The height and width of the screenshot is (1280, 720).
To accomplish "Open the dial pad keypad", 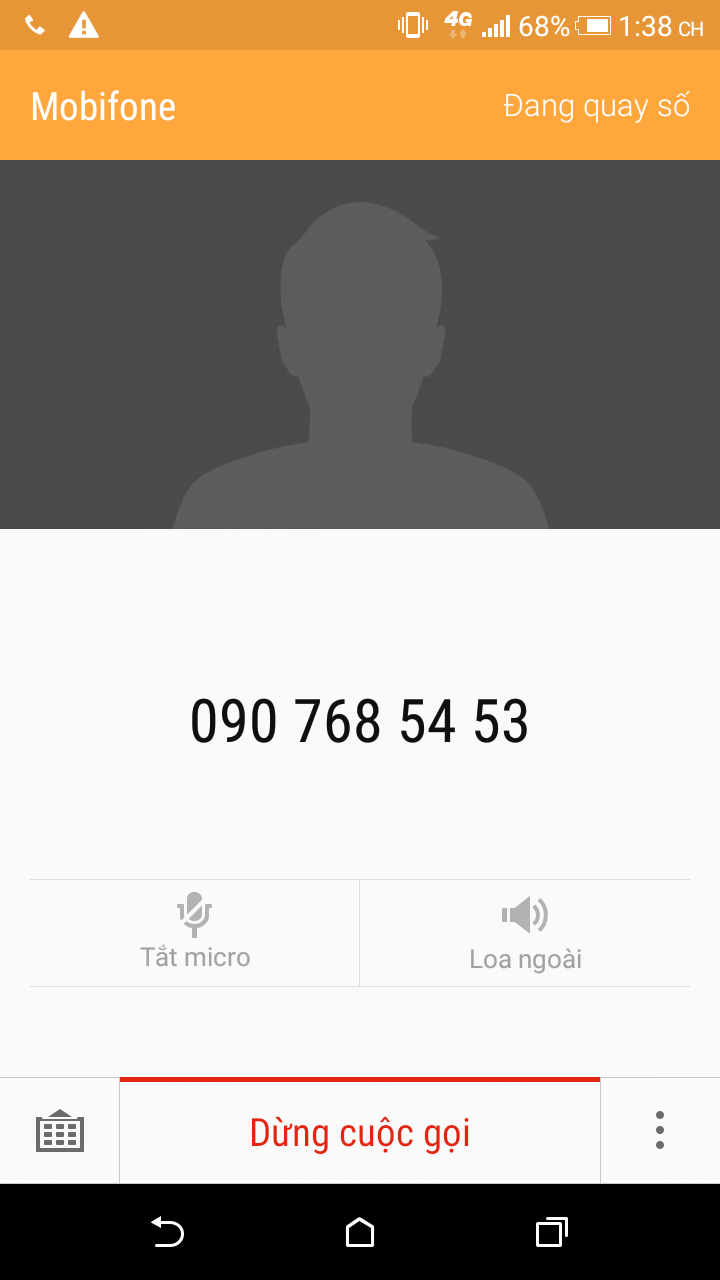I will click(60, 1131).
